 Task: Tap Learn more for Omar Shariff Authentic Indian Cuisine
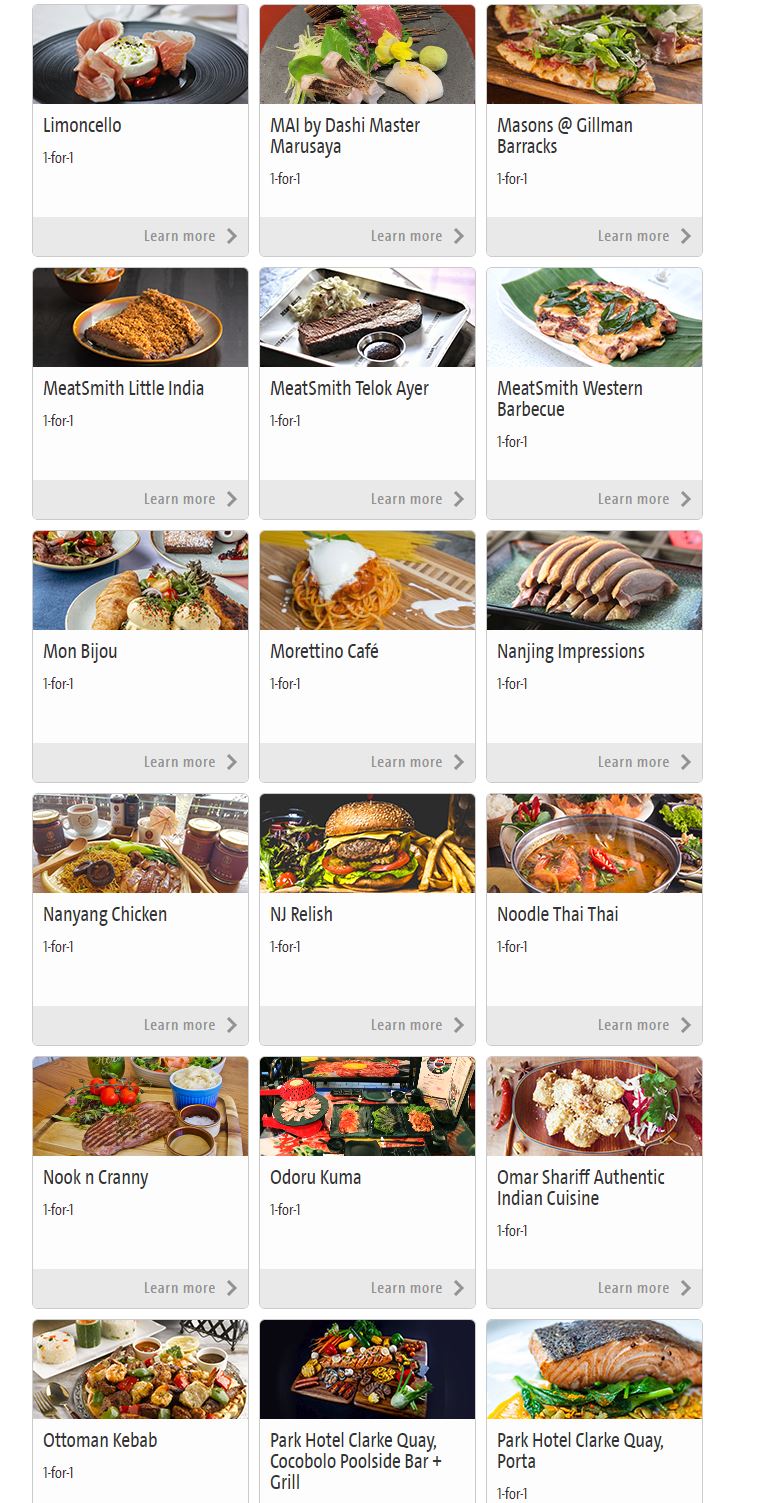pyautogui.click(x=644, y=1288)
